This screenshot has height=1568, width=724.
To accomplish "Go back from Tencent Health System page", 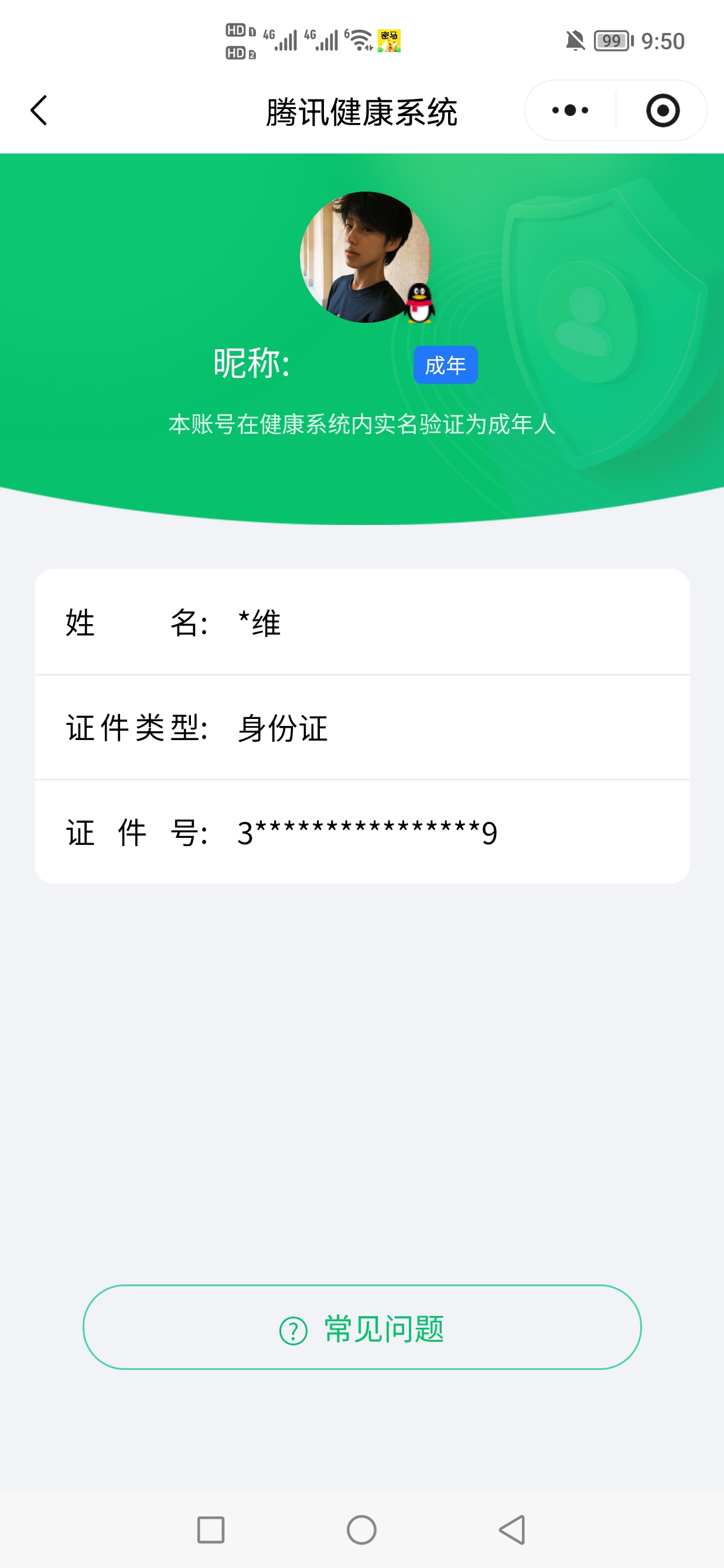I will [x=39, y=111].
